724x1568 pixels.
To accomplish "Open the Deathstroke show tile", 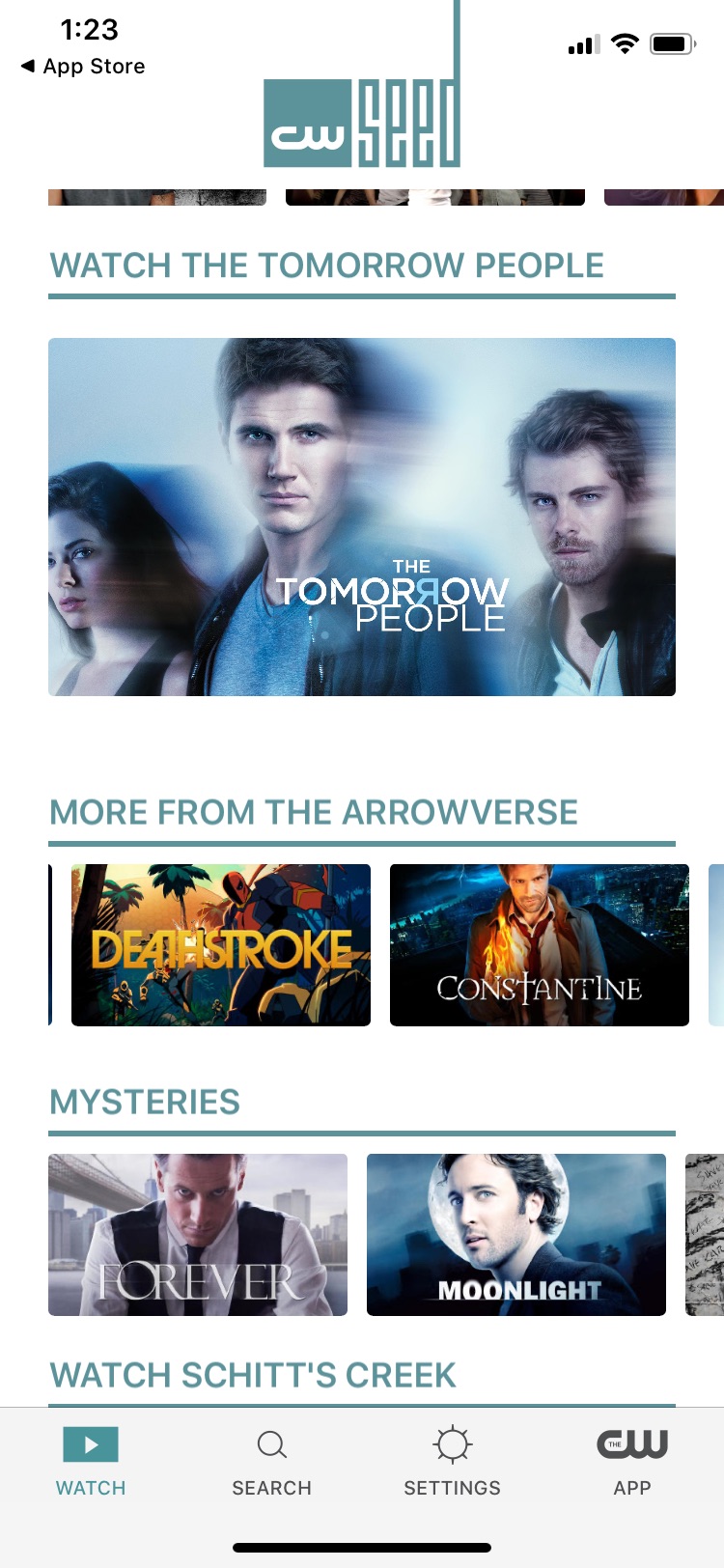I will pyautogui.click(x=221, y=944).
